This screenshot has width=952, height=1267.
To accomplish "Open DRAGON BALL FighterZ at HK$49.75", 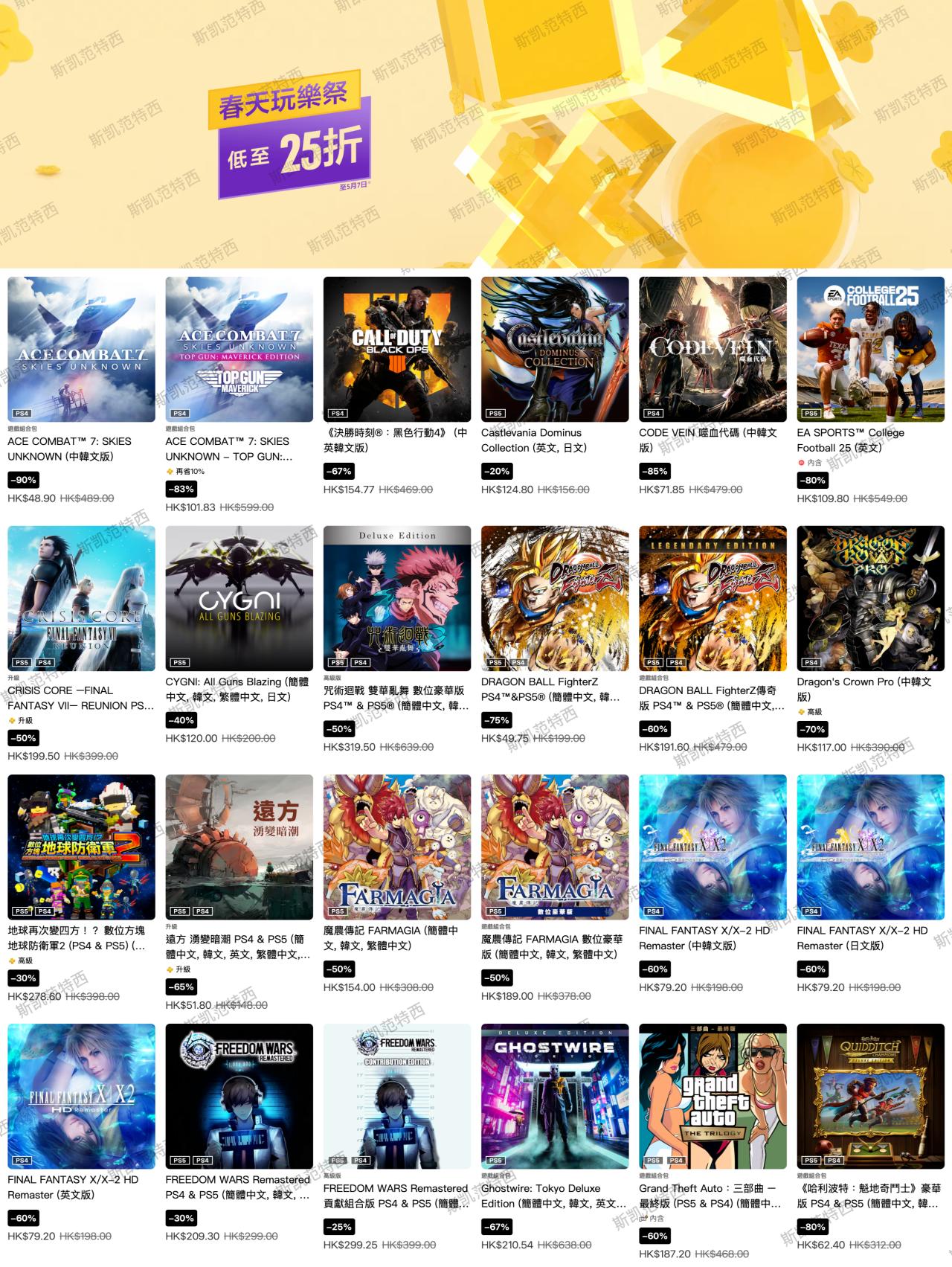I will [x=555, y=598].
